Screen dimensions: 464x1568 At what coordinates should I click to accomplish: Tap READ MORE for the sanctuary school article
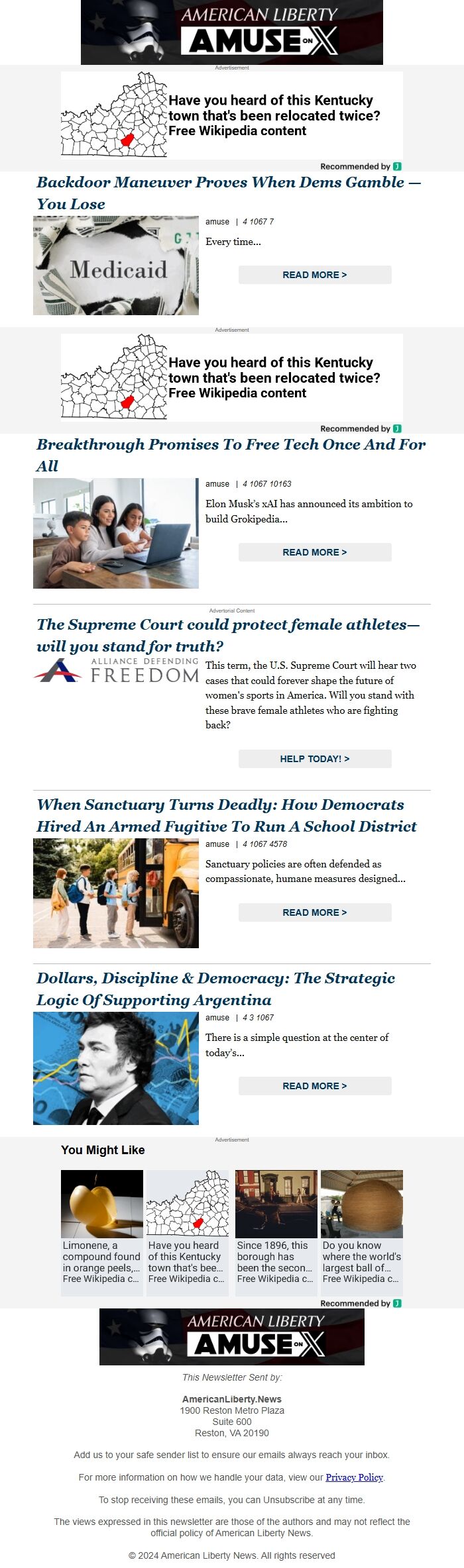(x=315, y=912)
